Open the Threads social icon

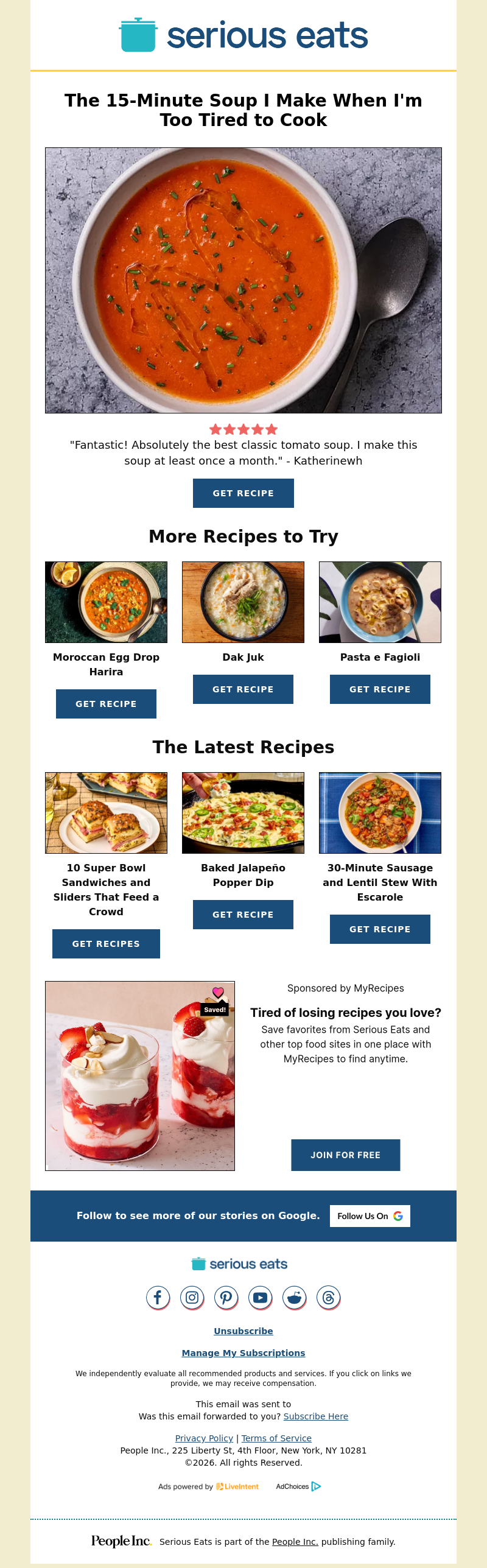tap(328, 1297)
